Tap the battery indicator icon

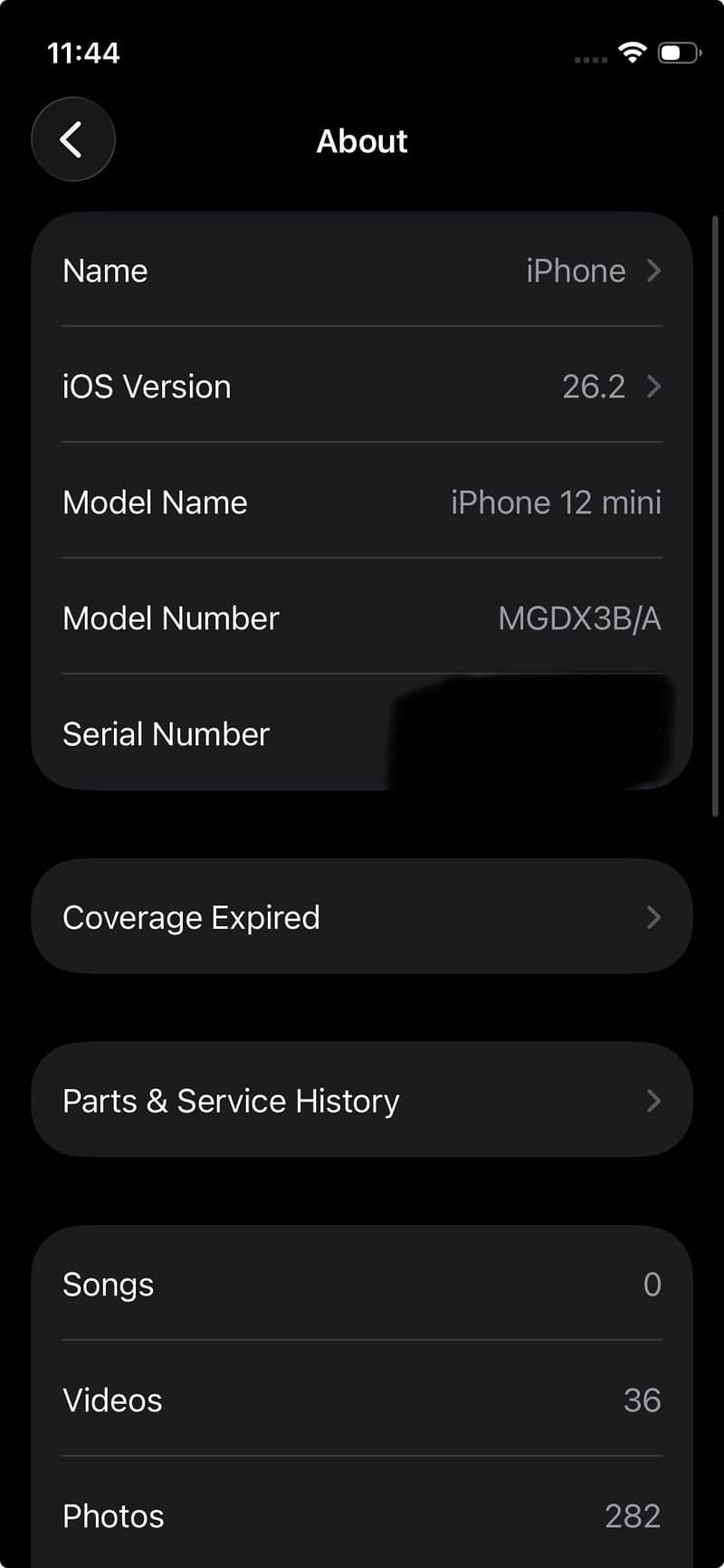click(x=675, y=53)
